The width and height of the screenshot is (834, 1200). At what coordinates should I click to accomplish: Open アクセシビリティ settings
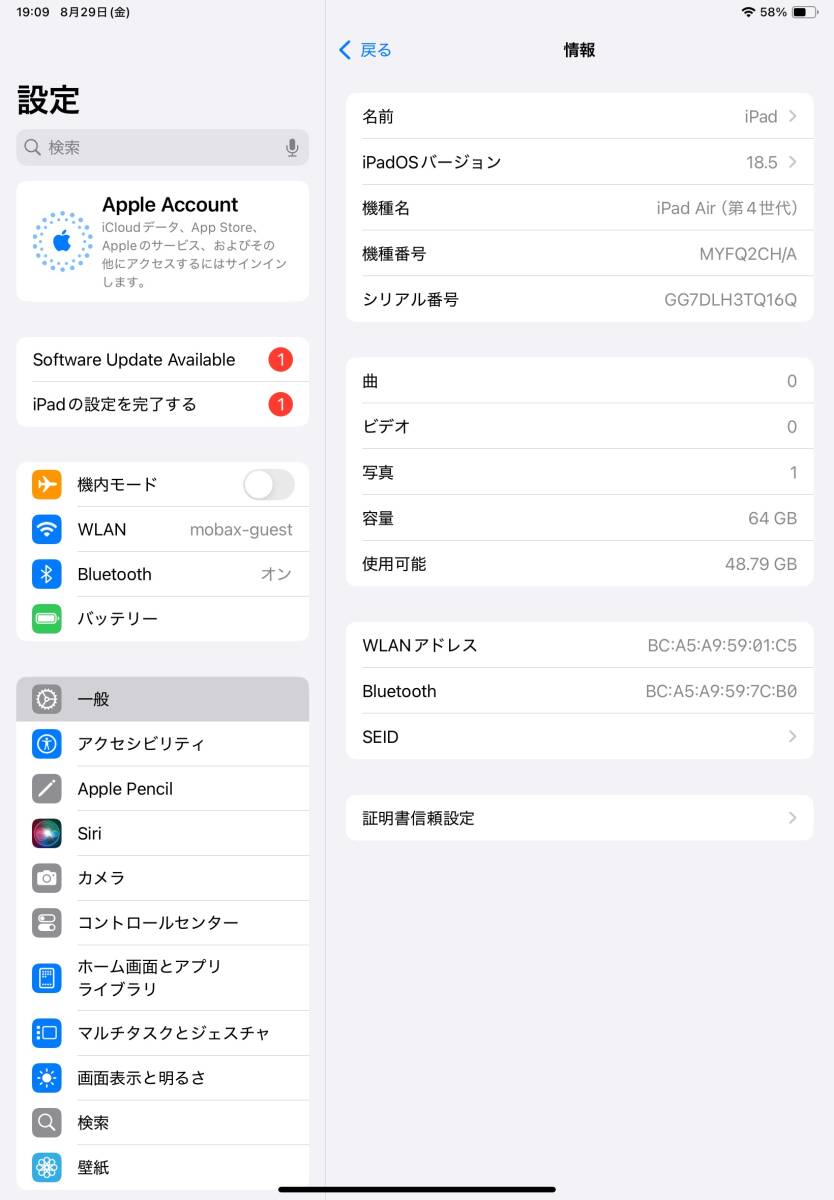[162, 744]
